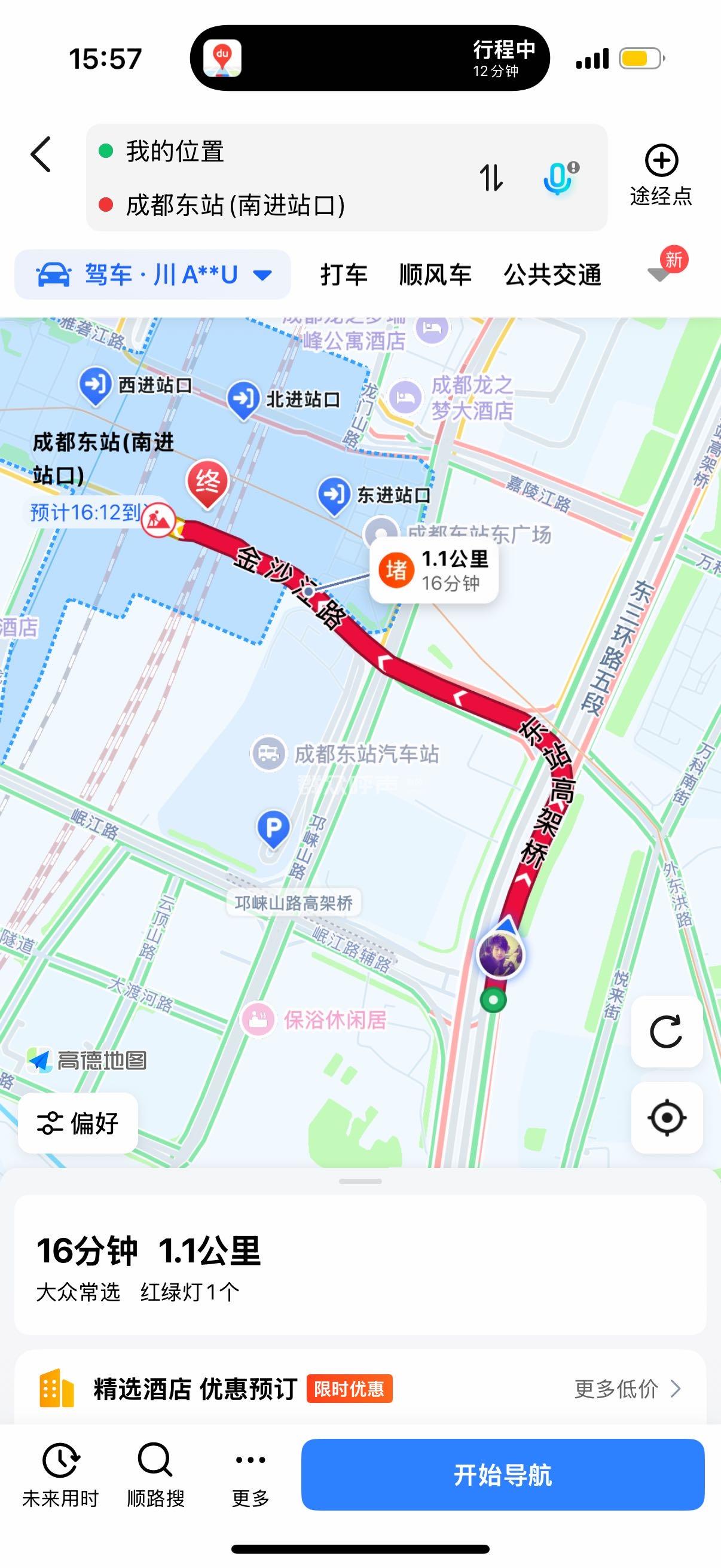The width and height of the screenshot is (721, 1568).
Task: Edit the starting point 我的位置
Action: [175, 151]
